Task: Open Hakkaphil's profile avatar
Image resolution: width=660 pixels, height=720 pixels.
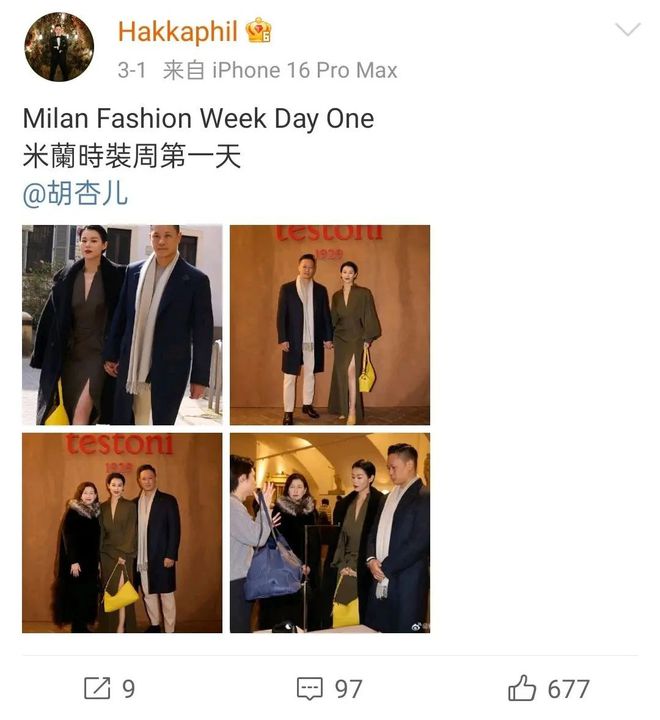Action: (x=59, y=47)
